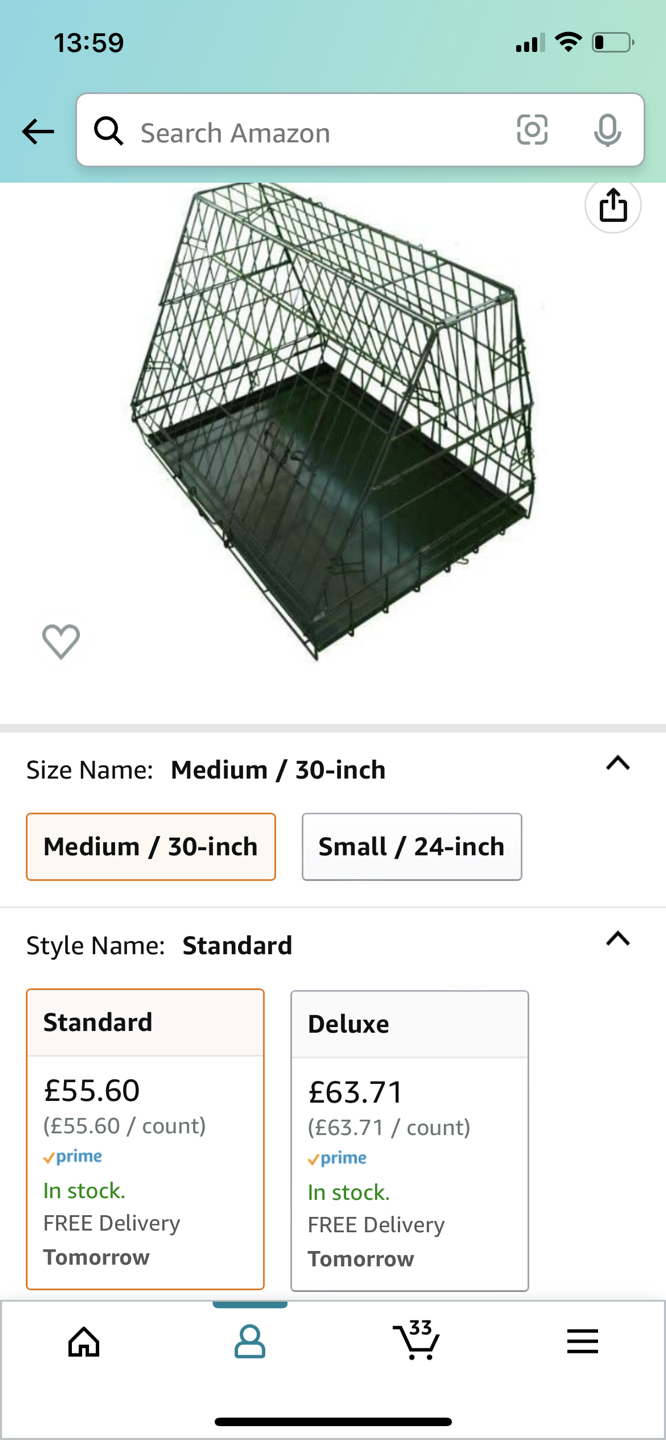Choose the Standard style option
The height and width of the screenshot is (1440, 666).
tap(146, 1139)
